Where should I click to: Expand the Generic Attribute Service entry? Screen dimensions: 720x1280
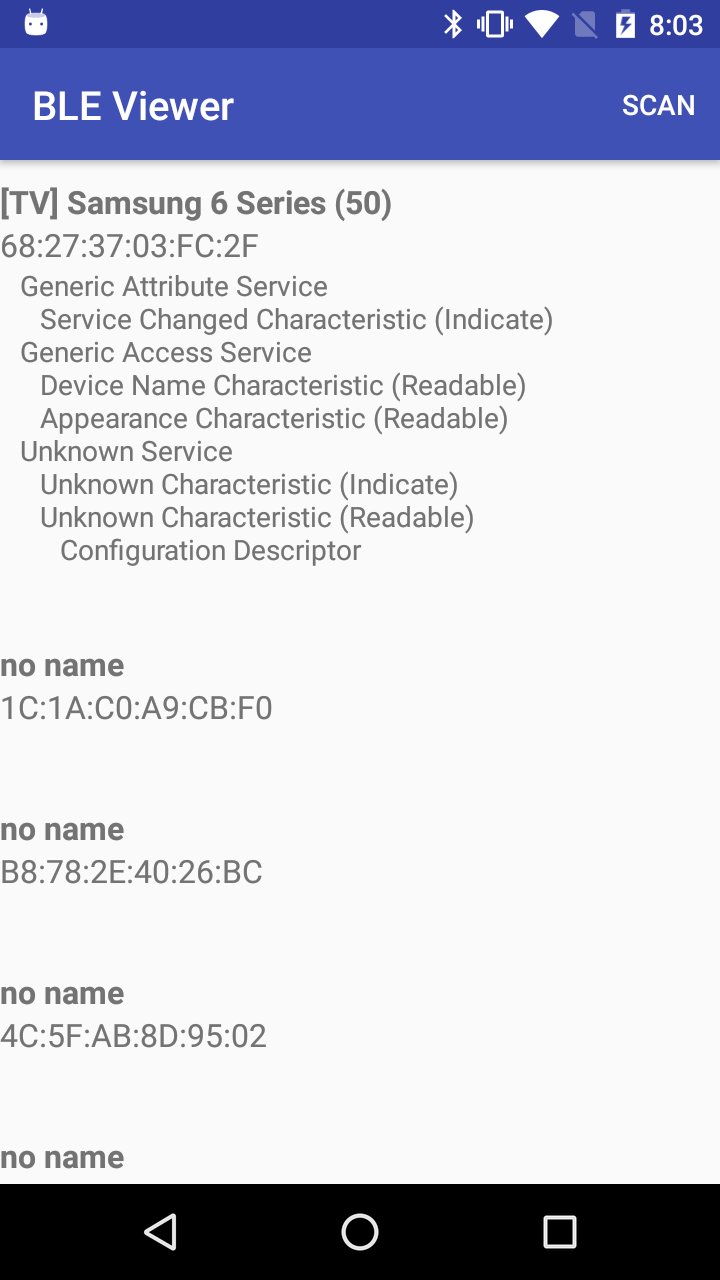click(172, 286)
